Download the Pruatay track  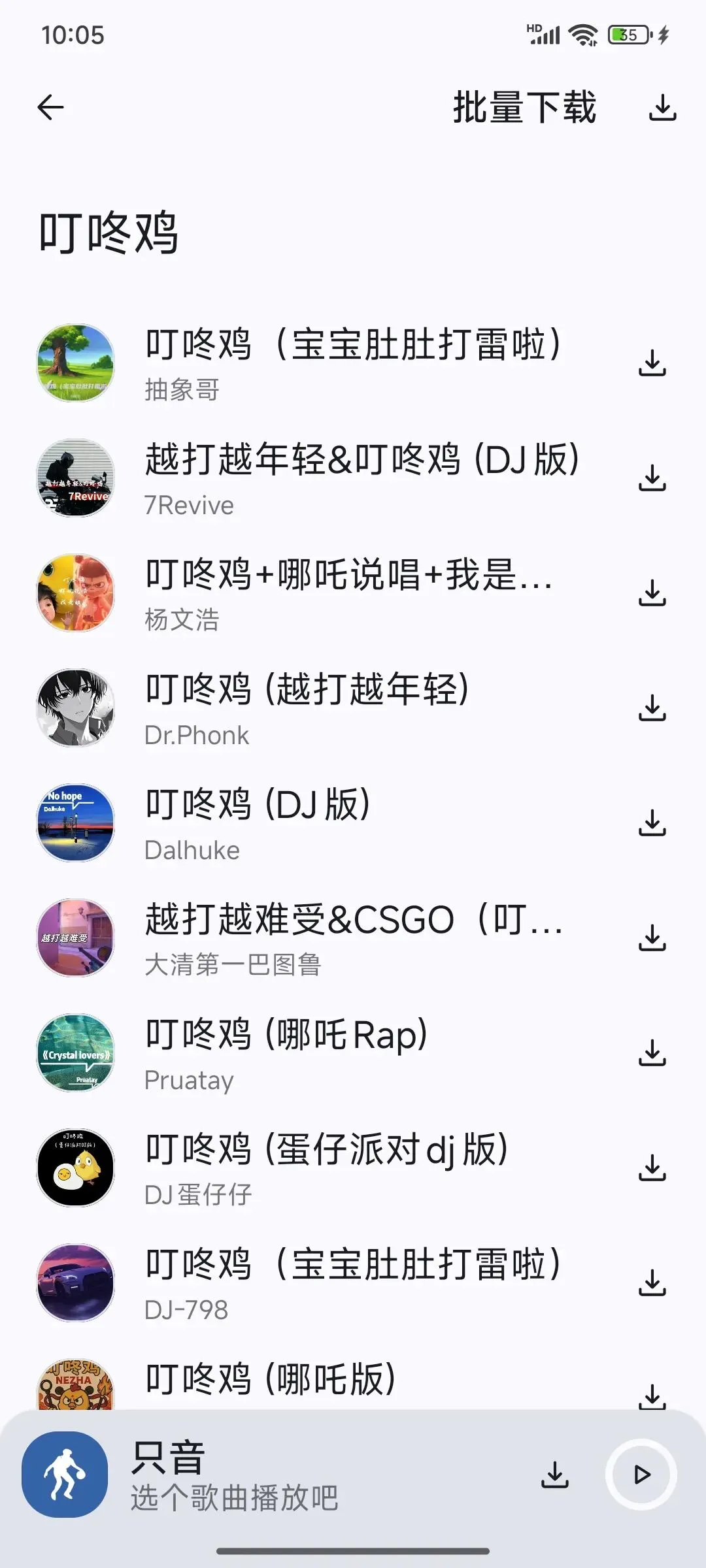pyautogui.click(x=652, y=1053)
